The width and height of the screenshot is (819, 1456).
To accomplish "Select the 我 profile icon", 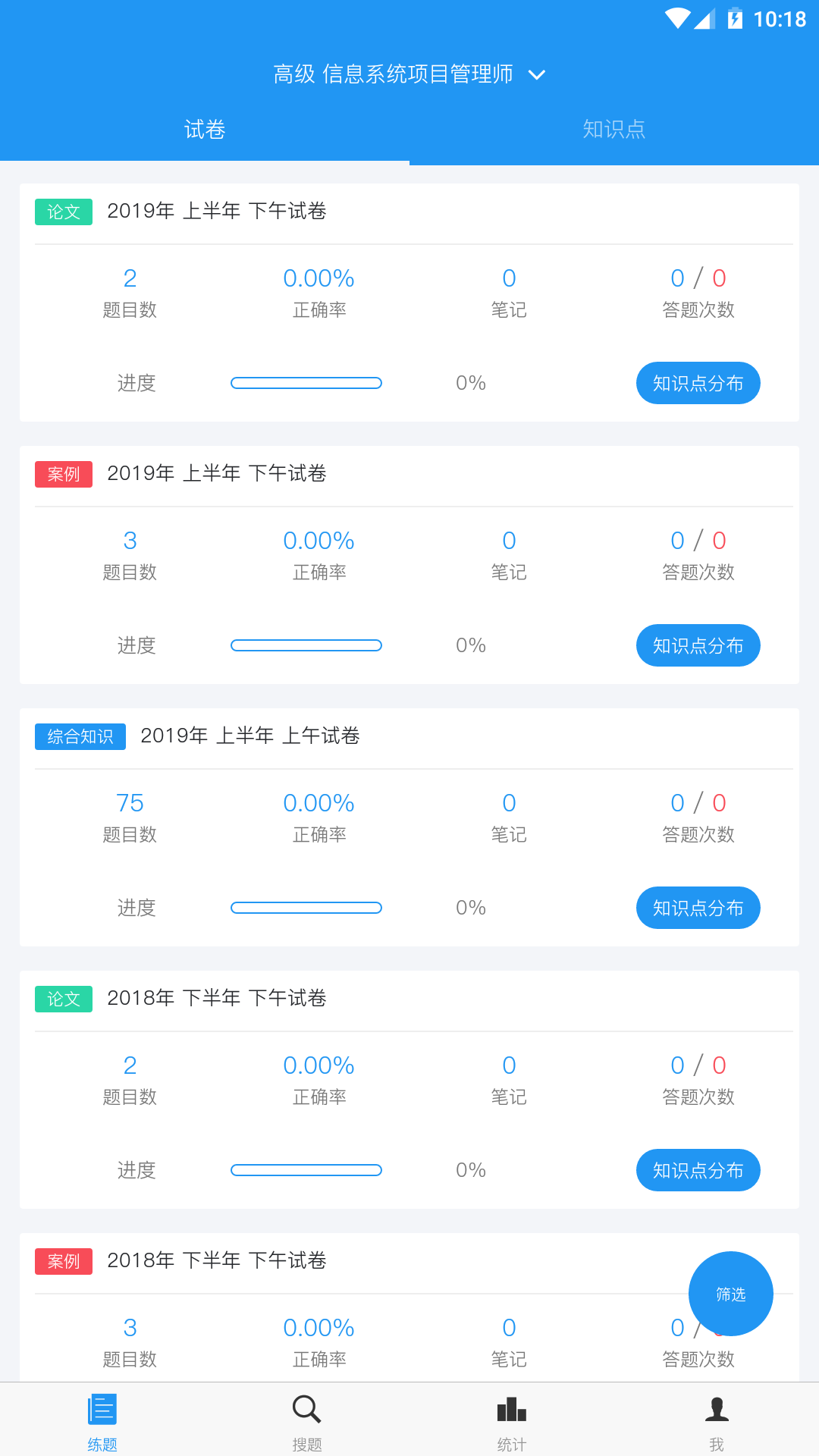I will click(715, 1409).
